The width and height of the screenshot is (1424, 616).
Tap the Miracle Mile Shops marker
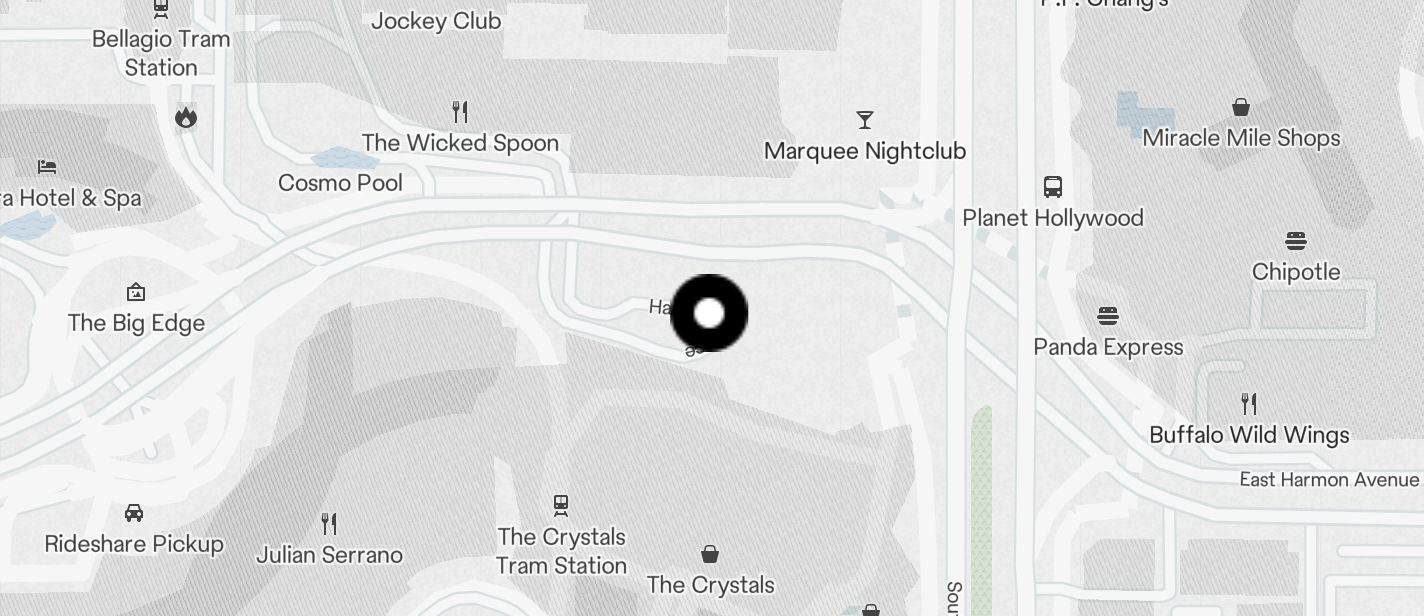tap(1241, 107)
